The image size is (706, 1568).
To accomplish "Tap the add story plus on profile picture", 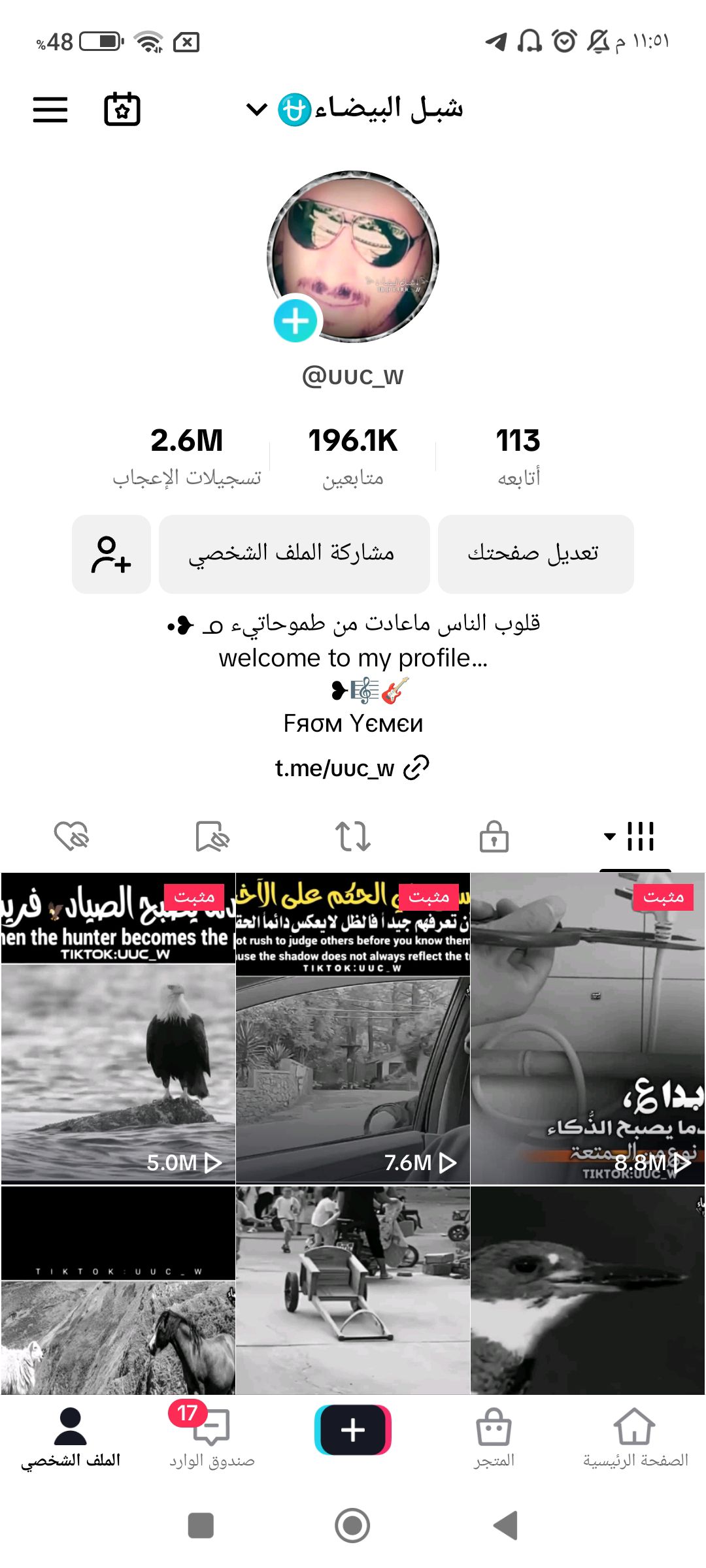I will pos(297,321).
